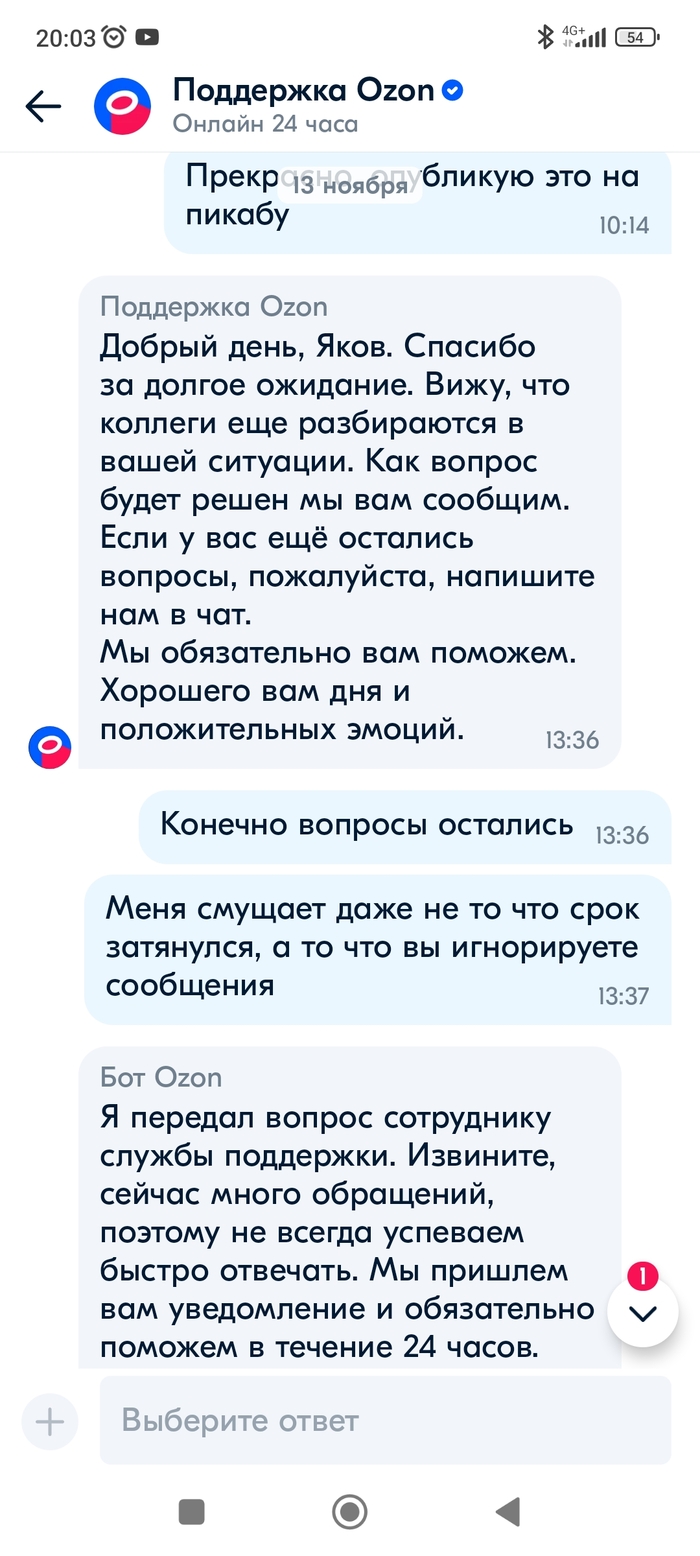
Task: Jump down to the newest message
Action: point(642,1312)
